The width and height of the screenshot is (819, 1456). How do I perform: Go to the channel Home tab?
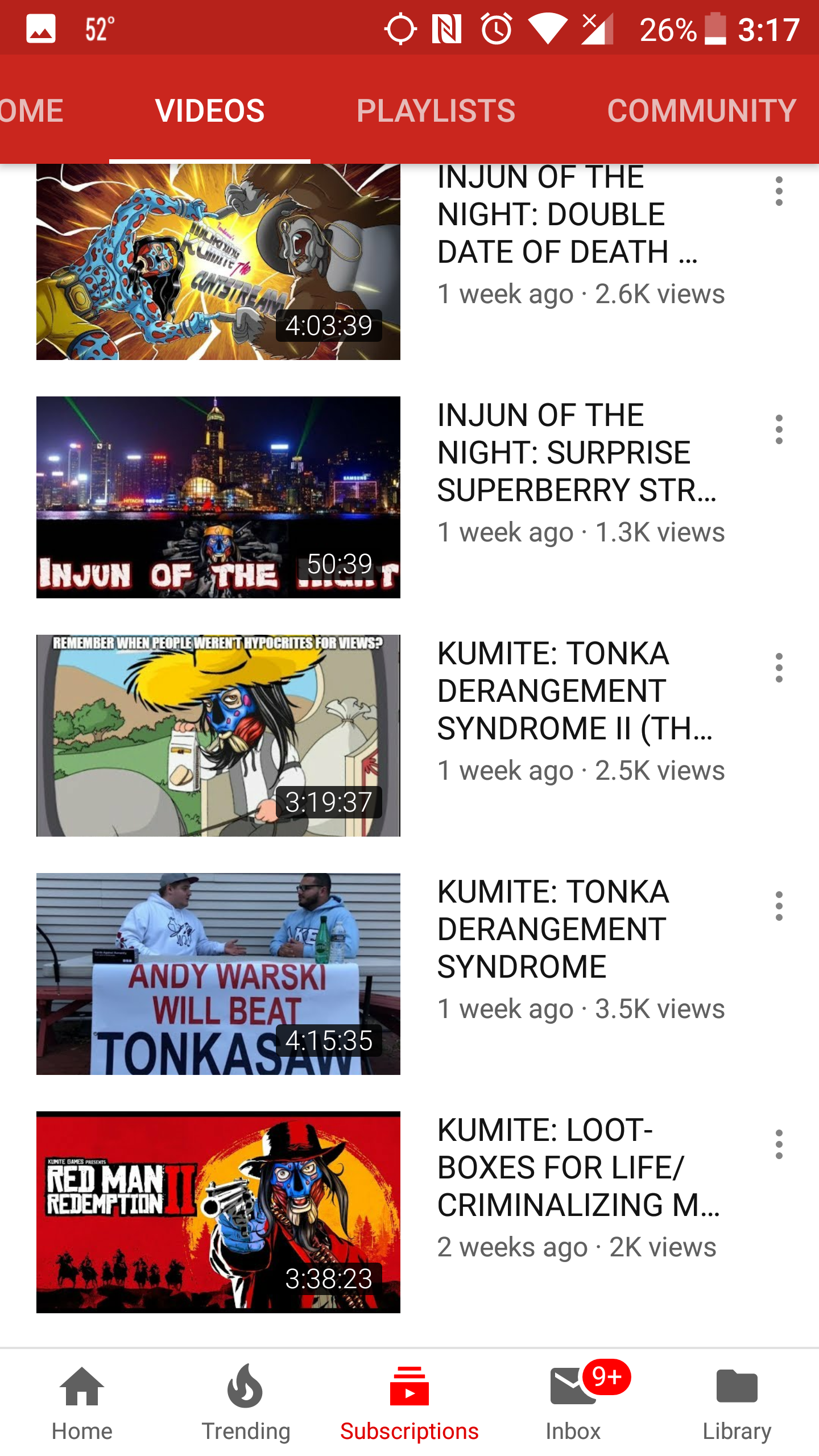pyautogui.click(x=32, y=110)
